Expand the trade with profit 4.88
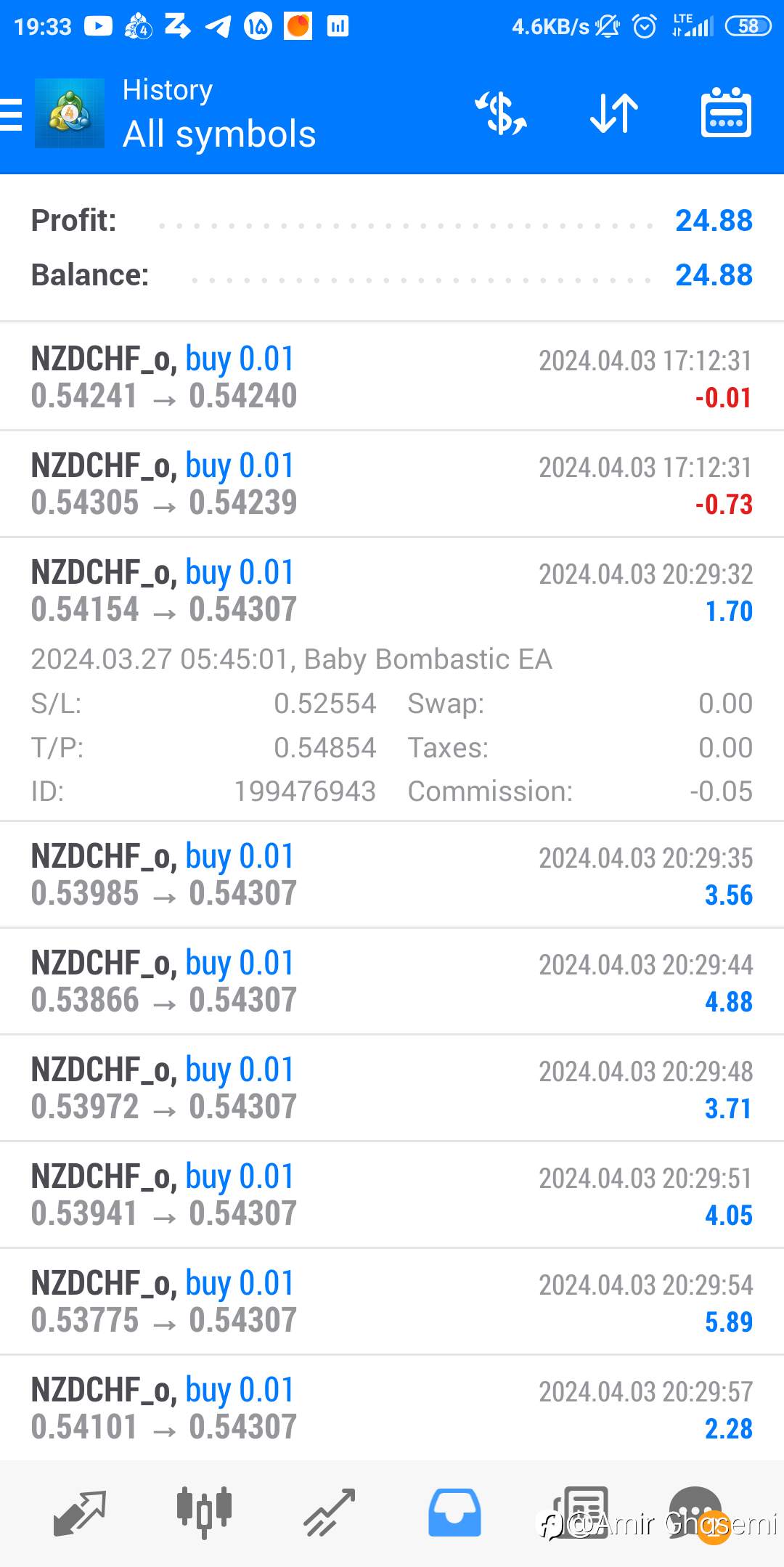 point(392,982)
